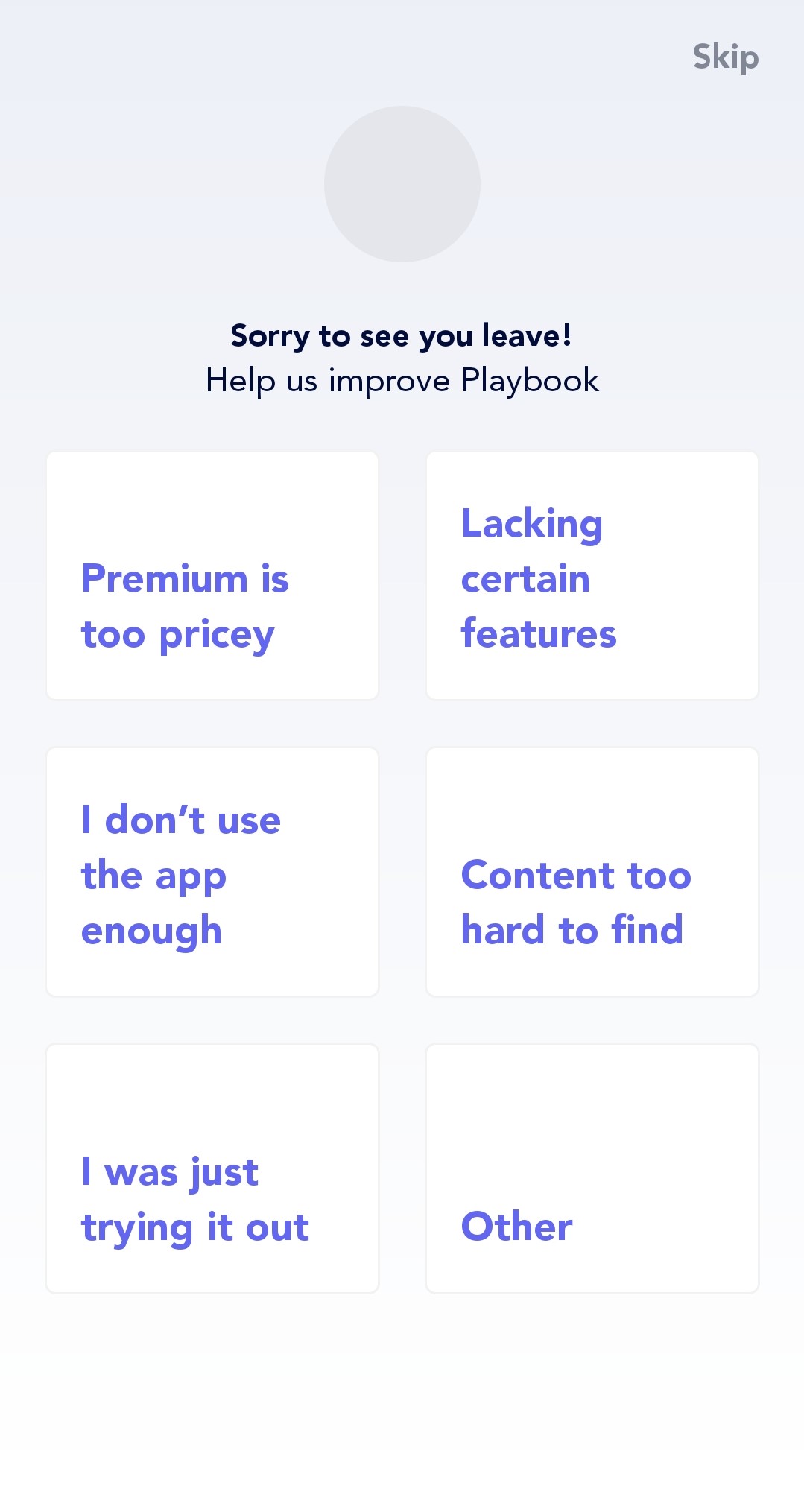Choose 'I was just trying it out'

(x=212, y=1168)
